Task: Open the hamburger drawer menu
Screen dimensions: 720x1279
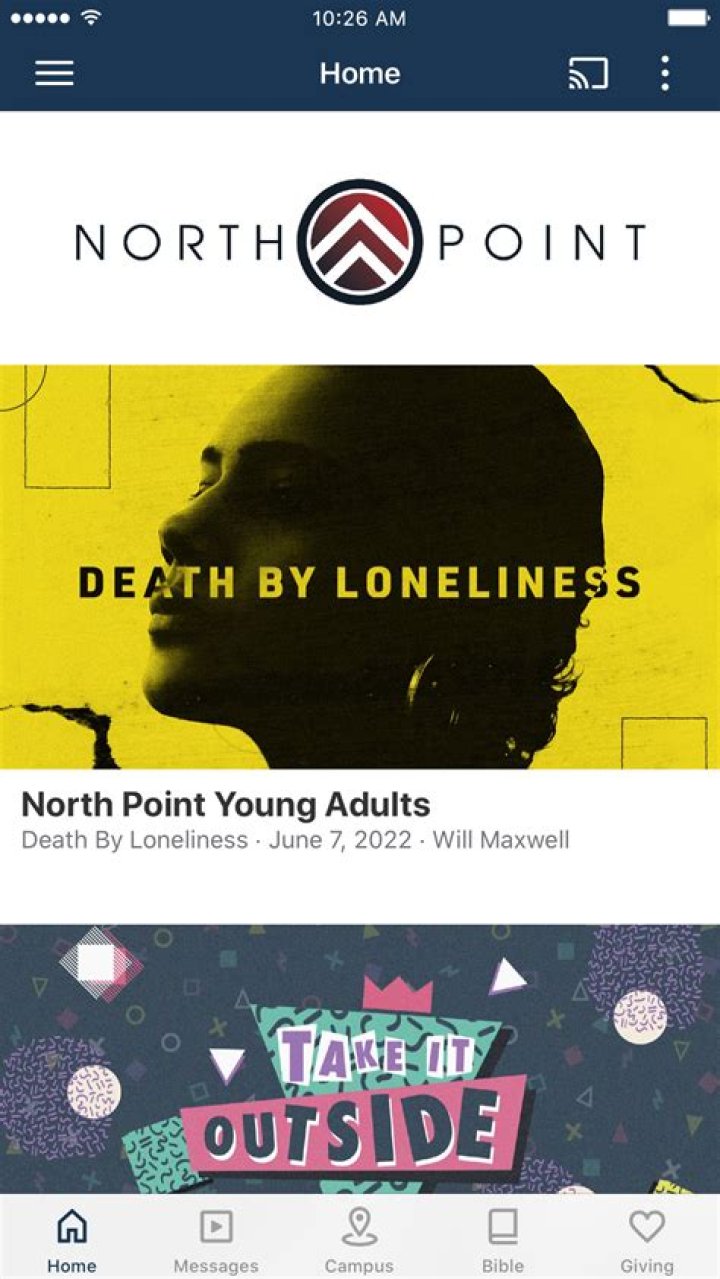Action: click(x=54, y=74)
